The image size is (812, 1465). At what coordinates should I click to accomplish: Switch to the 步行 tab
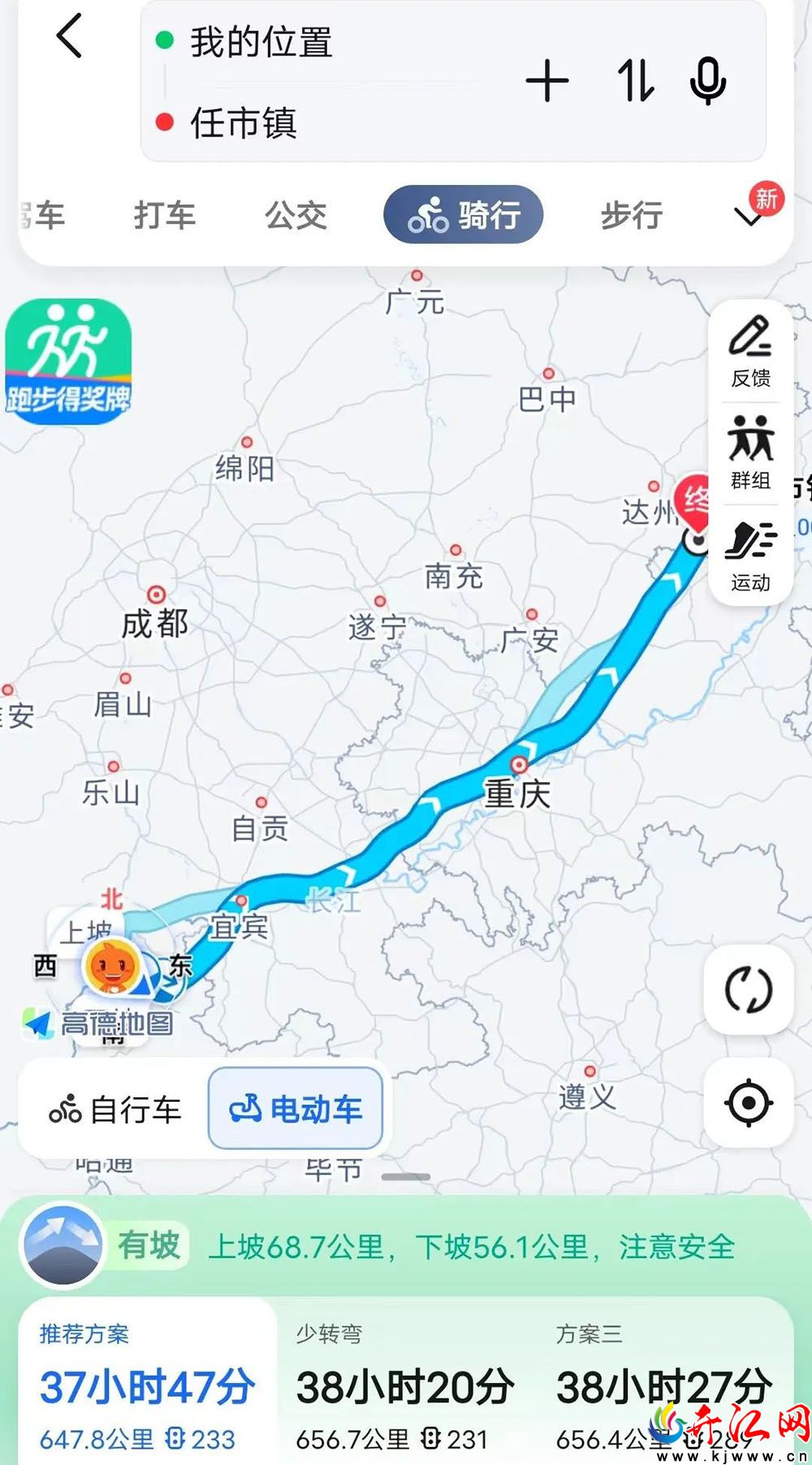tap(631, 215)
